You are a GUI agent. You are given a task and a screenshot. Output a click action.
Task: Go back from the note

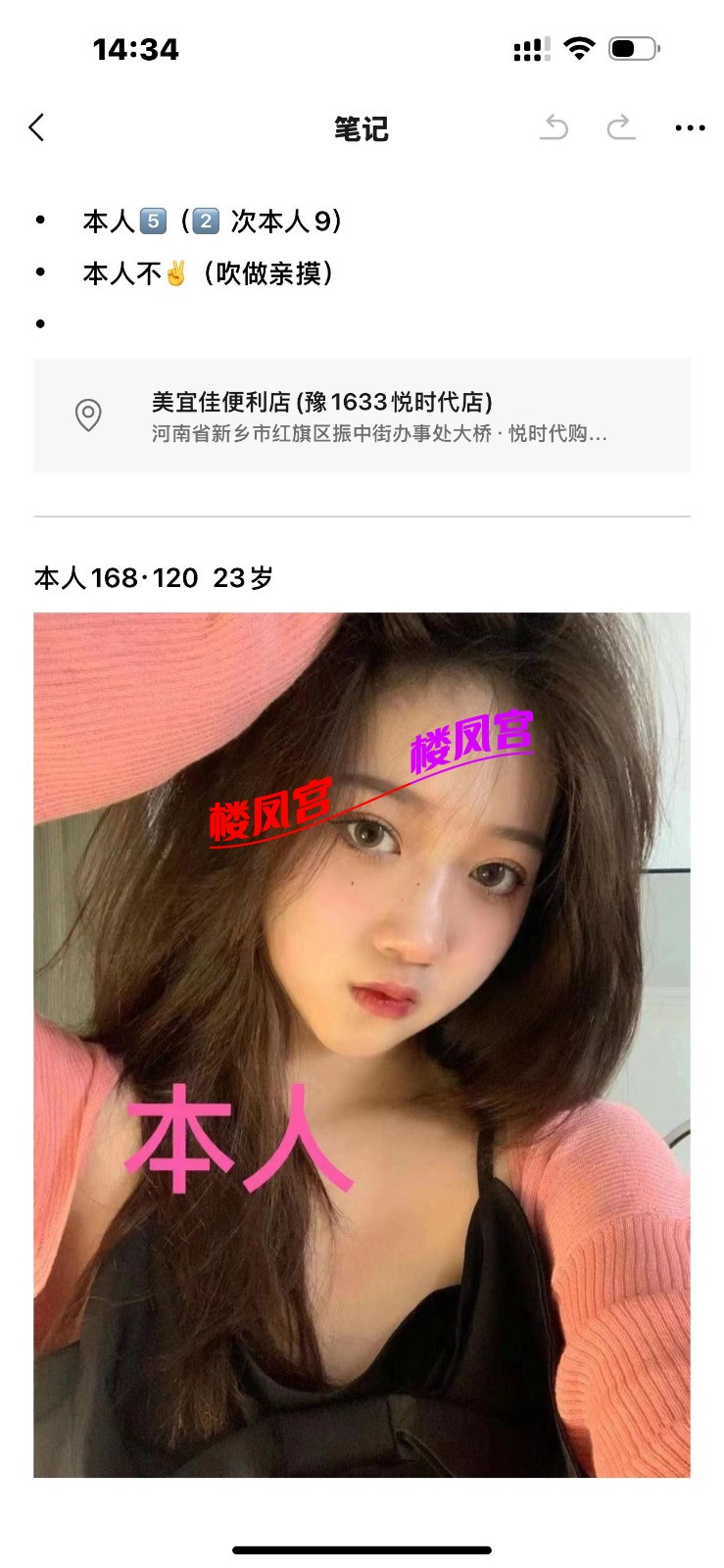coord(37,127)
